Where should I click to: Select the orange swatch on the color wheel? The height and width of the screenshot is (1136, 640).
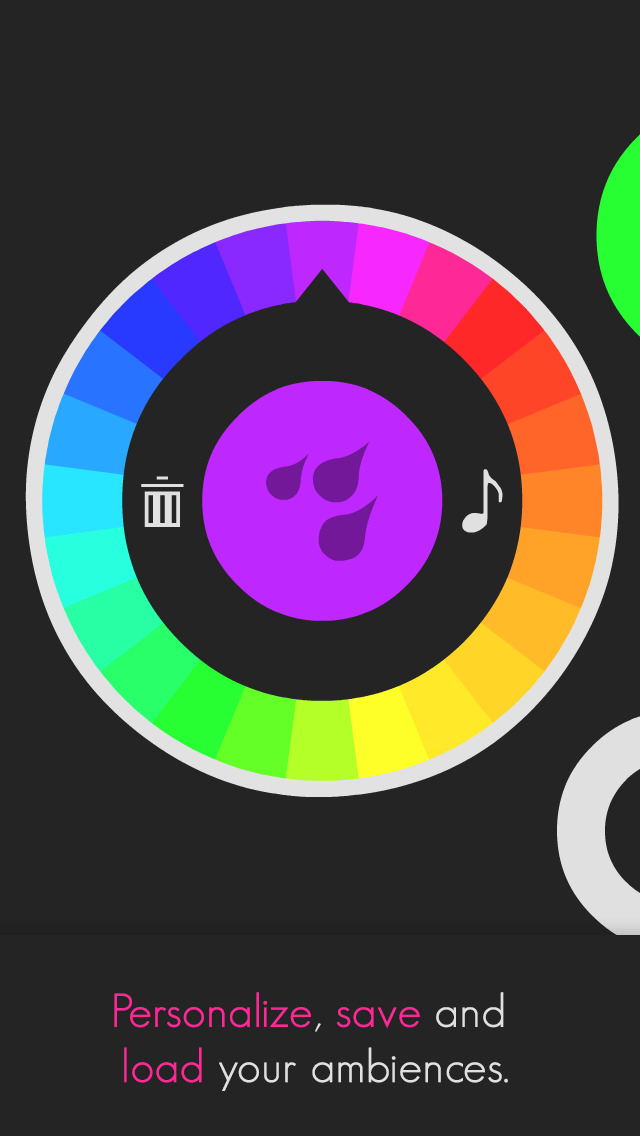coord(560,500)
